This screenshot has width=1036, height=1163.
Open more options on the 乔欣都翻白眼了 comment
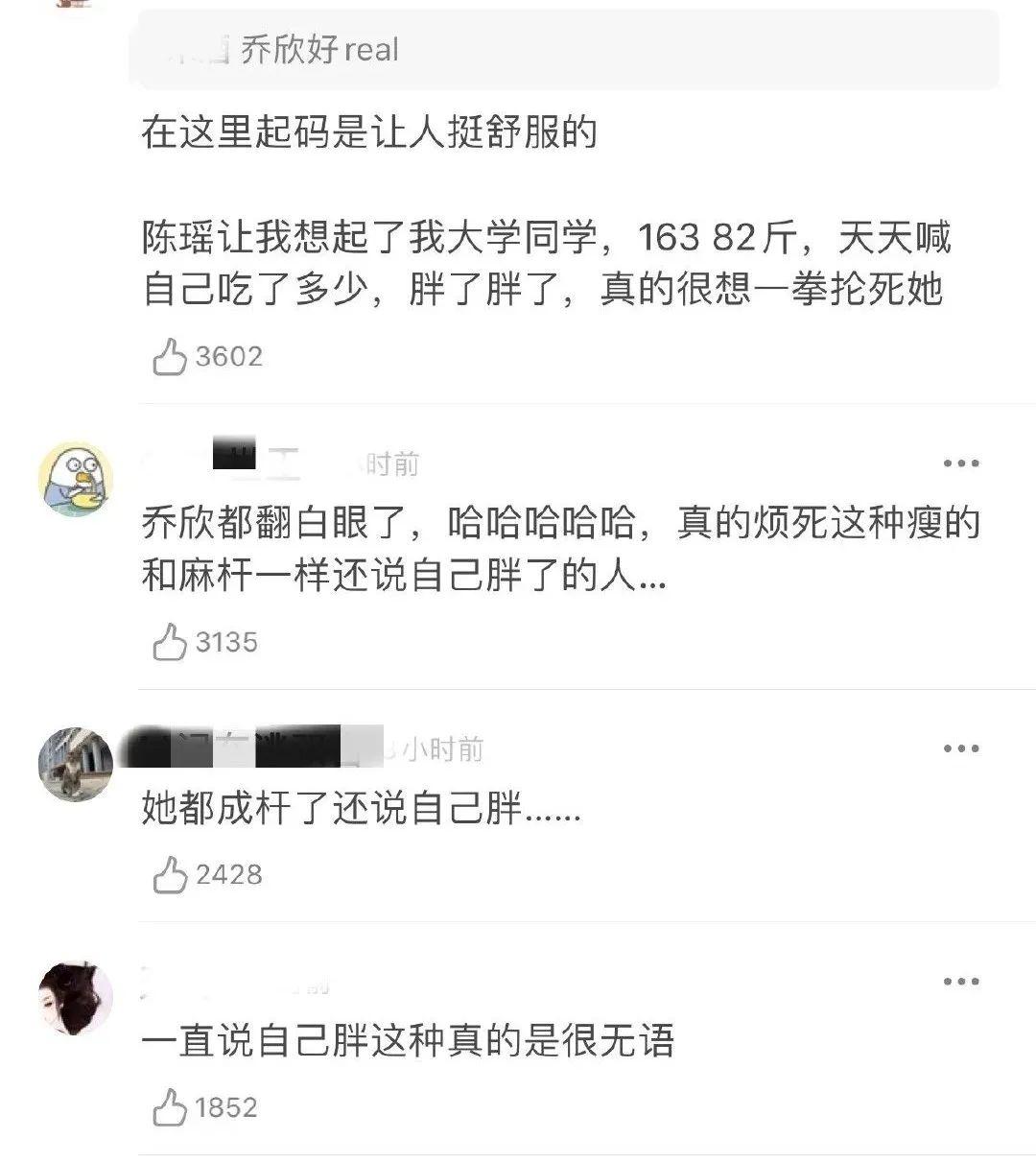point(960,463)
